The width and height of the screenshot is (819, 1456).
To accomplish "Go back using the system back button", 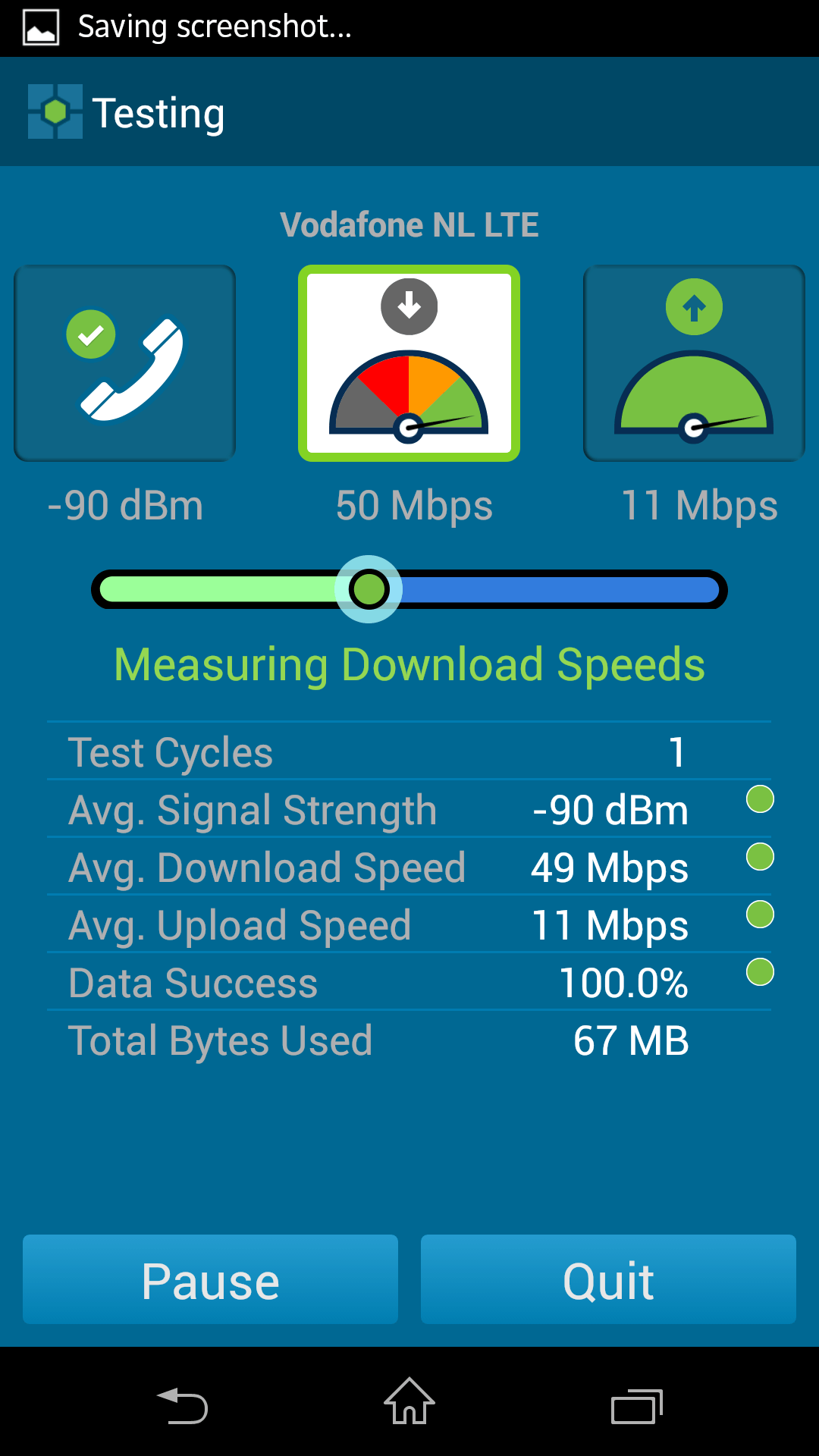I will point(182,1405).
